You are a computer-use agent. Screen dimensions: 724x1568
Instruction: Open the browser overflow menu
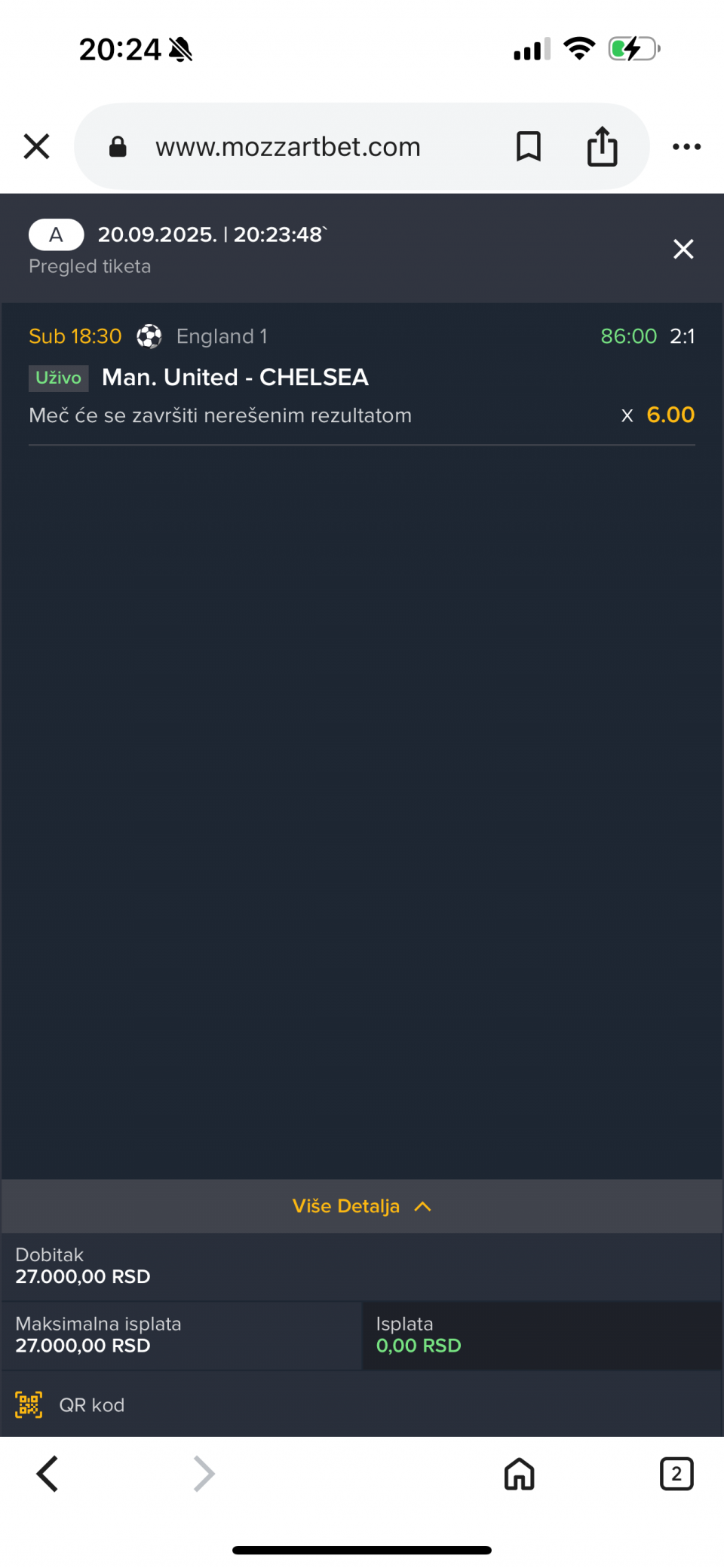(x=686, y=146)
